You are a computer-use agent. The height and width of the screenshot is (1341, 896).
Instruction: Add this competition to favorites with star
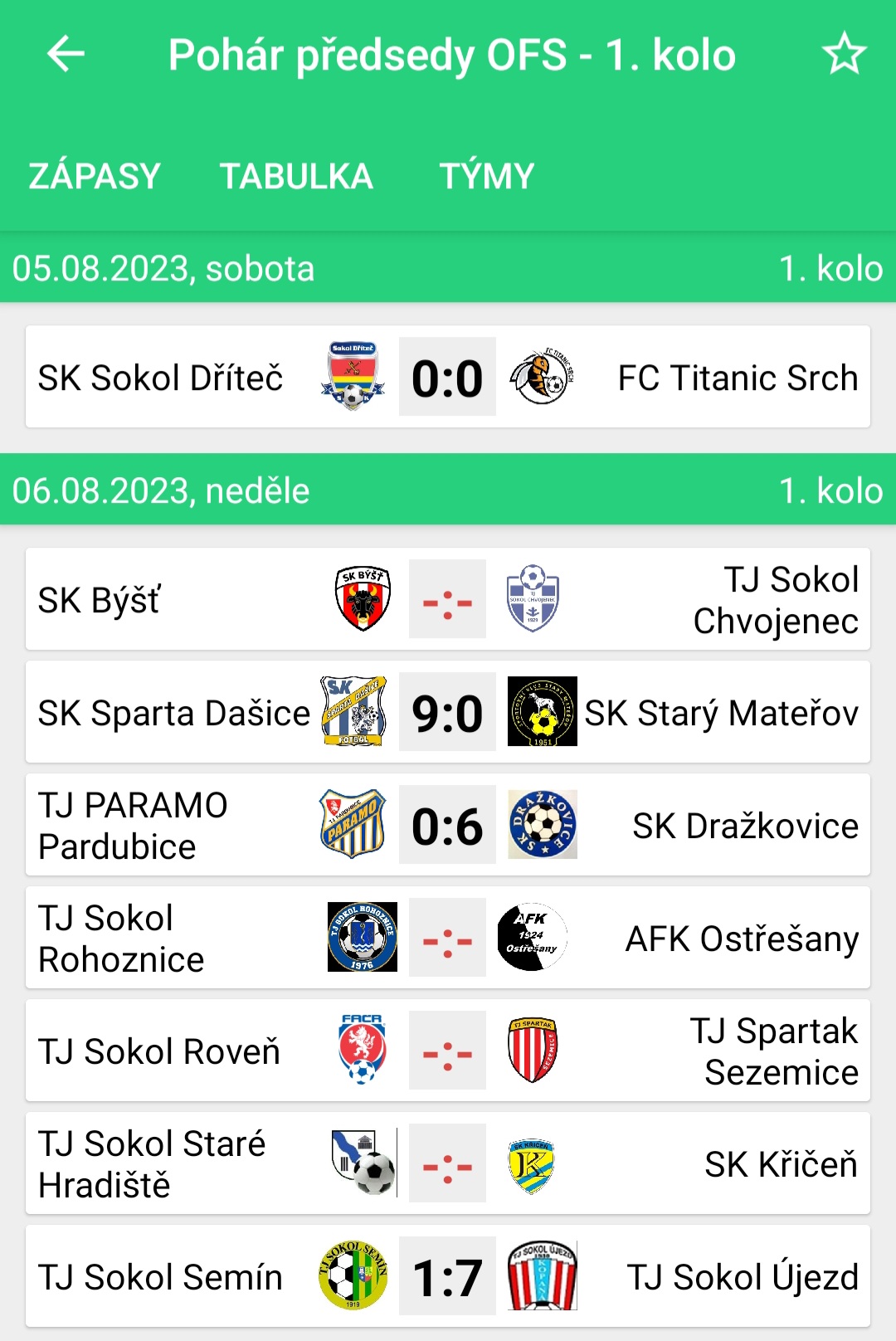click(x=844, y=55)
